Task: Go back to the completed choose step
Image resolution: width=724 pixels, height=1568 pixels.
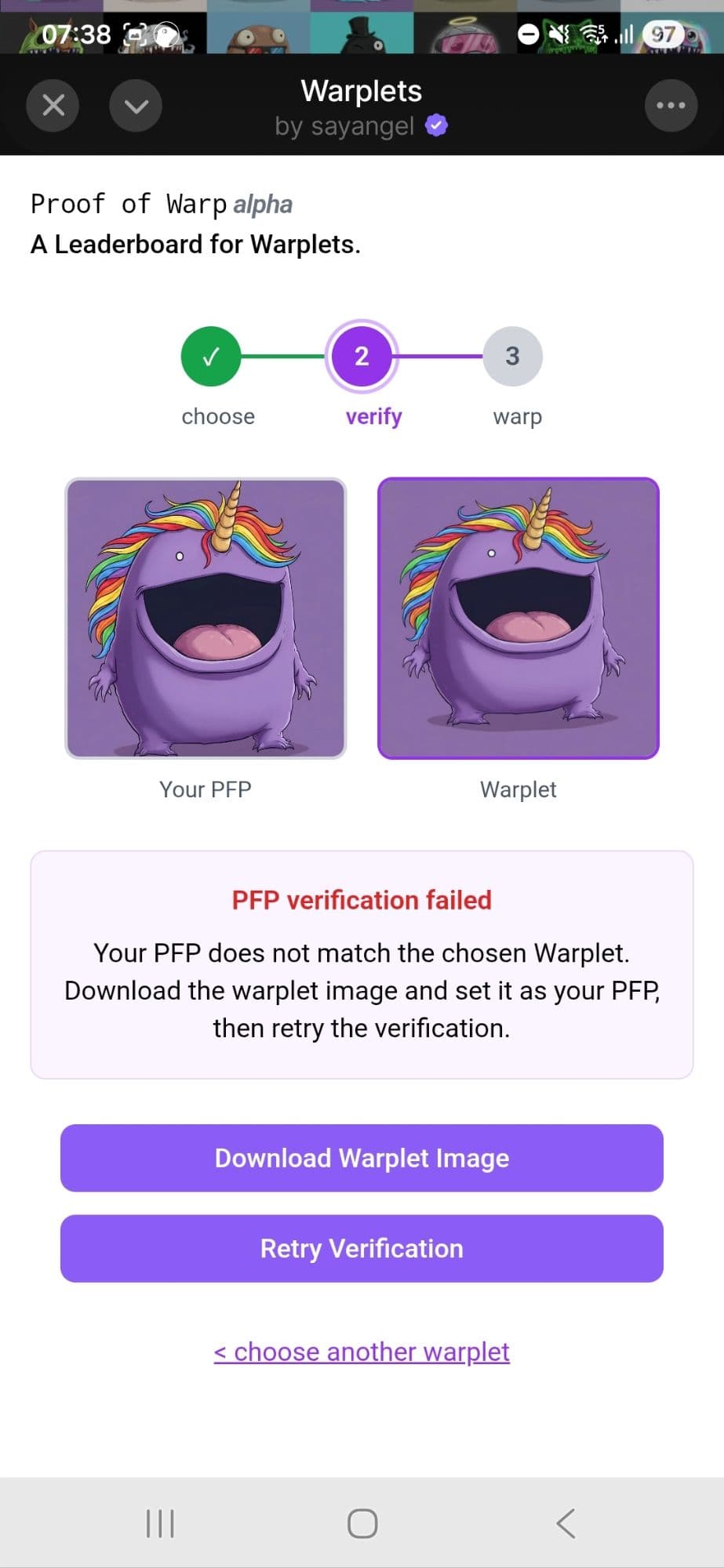Action: 210,357
